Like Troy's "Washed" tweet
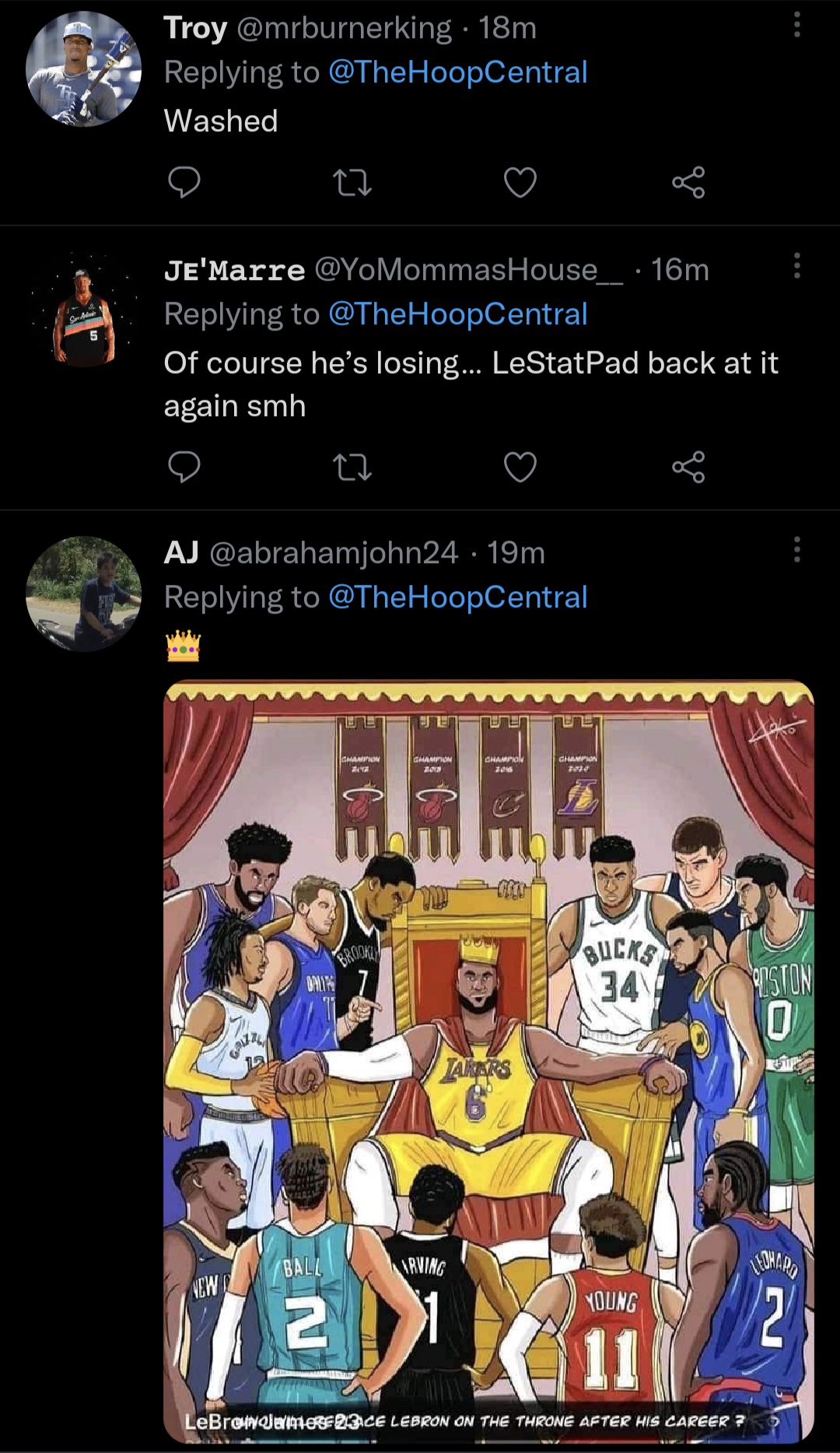Viewport: 840px width, 1453px height. tap(520, 183)
